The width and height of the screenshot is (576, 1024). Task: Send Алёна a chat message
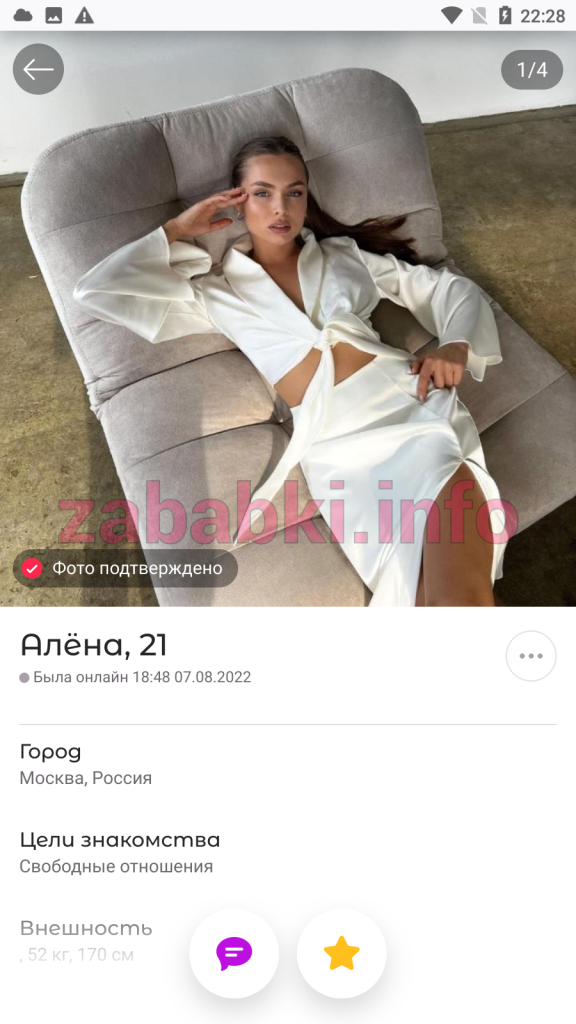click(234, 953)
